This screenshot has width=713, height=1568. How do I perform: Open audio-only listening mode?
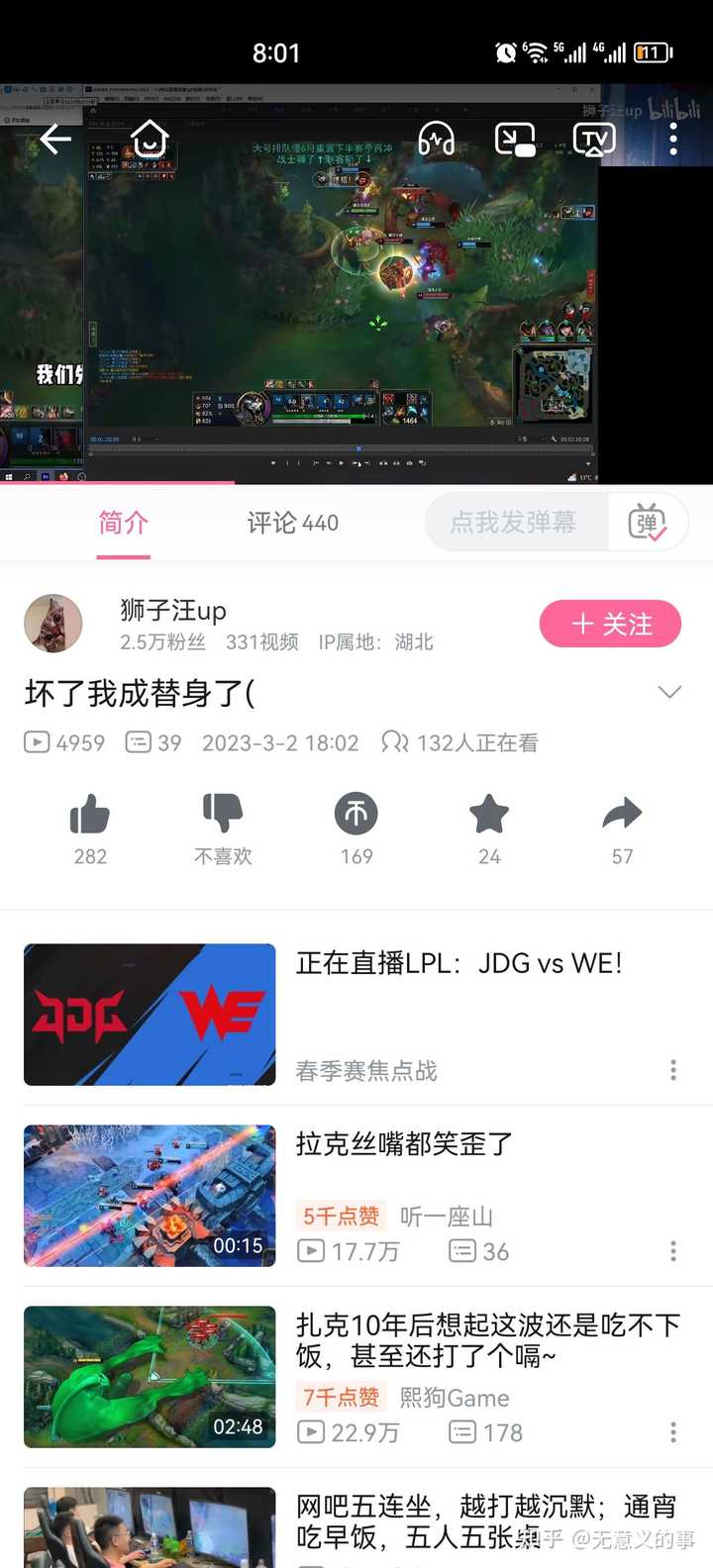[x=438, y=140]
